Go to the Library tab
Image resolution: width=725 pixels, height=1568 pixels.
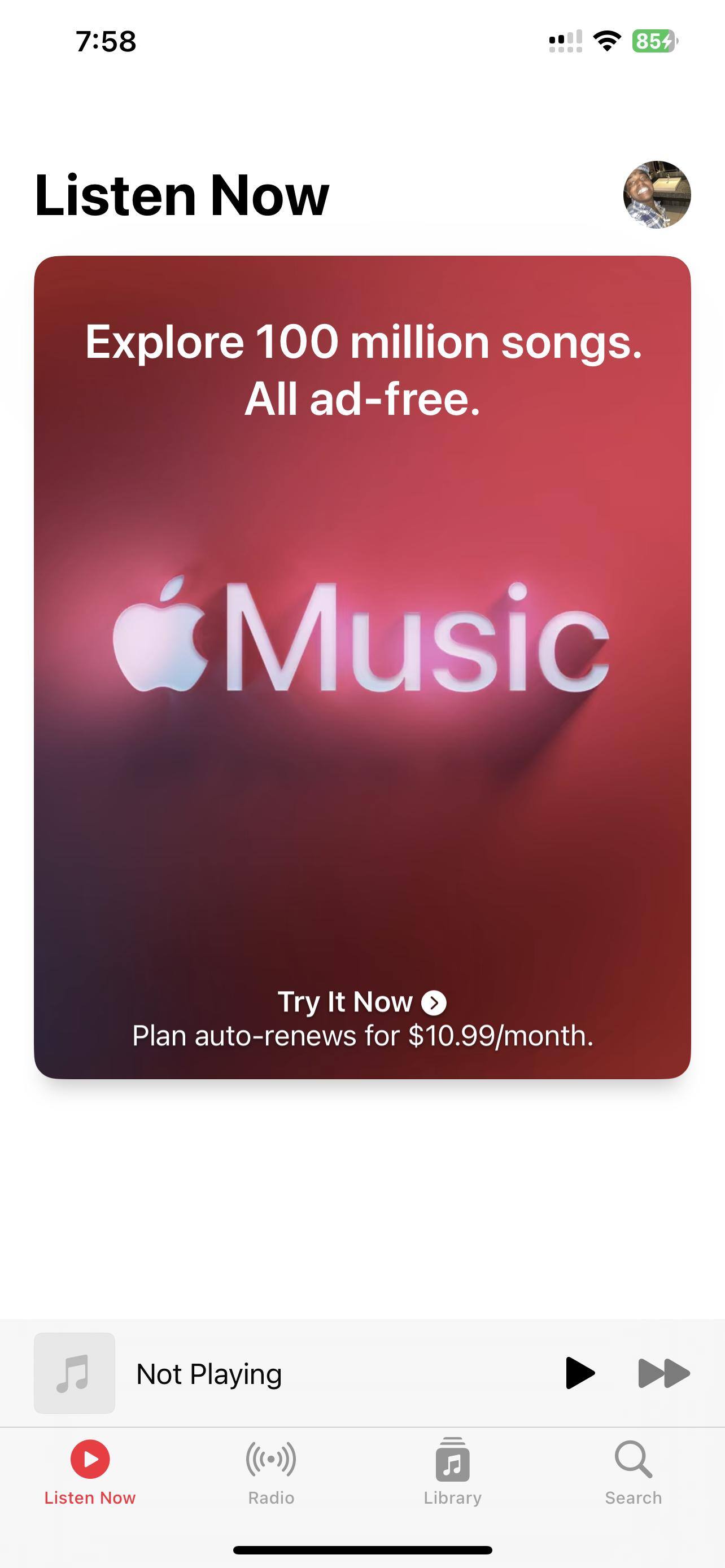[452, 1470]
